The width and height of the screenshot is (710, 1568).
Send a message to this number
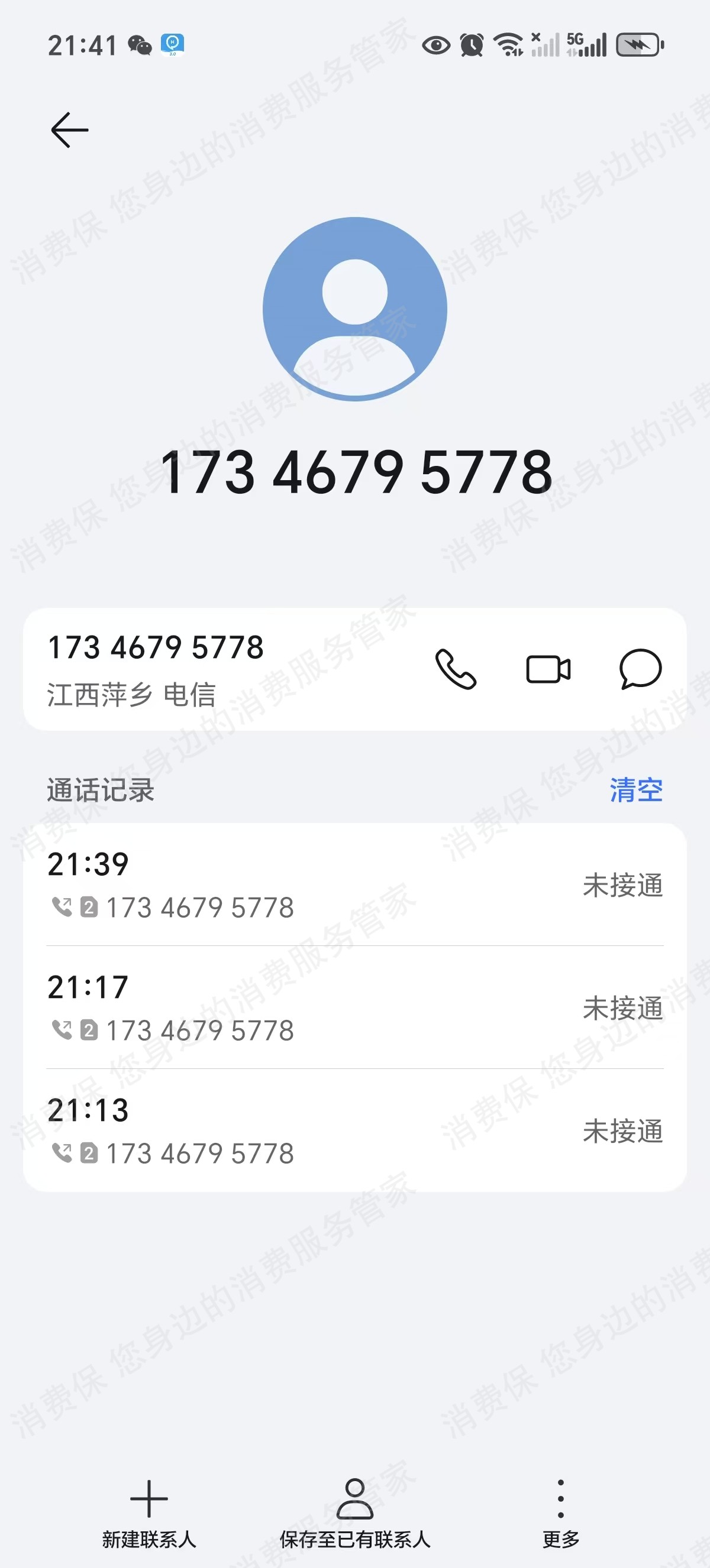click(641, 669)
